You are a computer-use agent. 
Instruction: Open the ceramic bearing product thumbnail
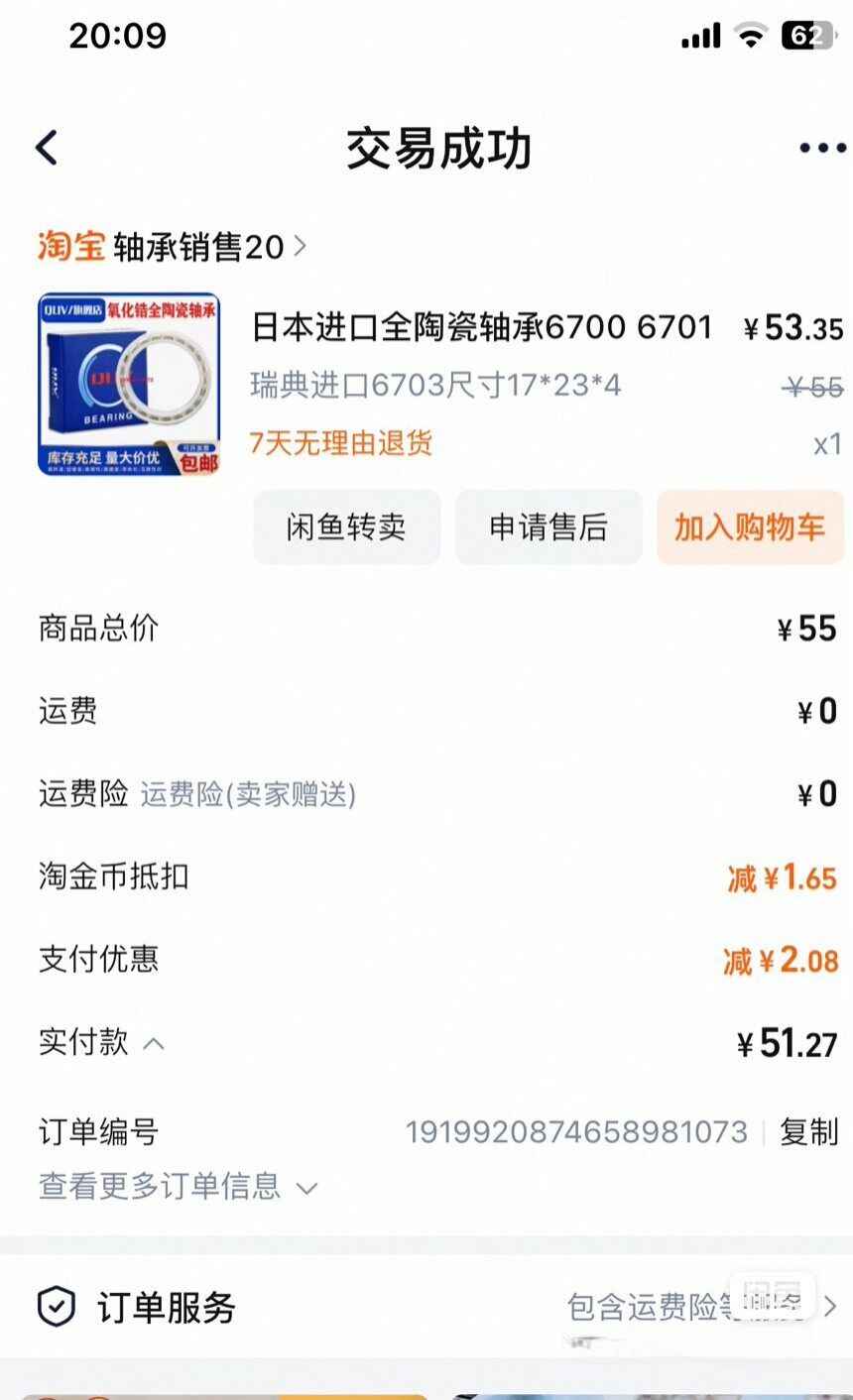(x=129, y=384)
